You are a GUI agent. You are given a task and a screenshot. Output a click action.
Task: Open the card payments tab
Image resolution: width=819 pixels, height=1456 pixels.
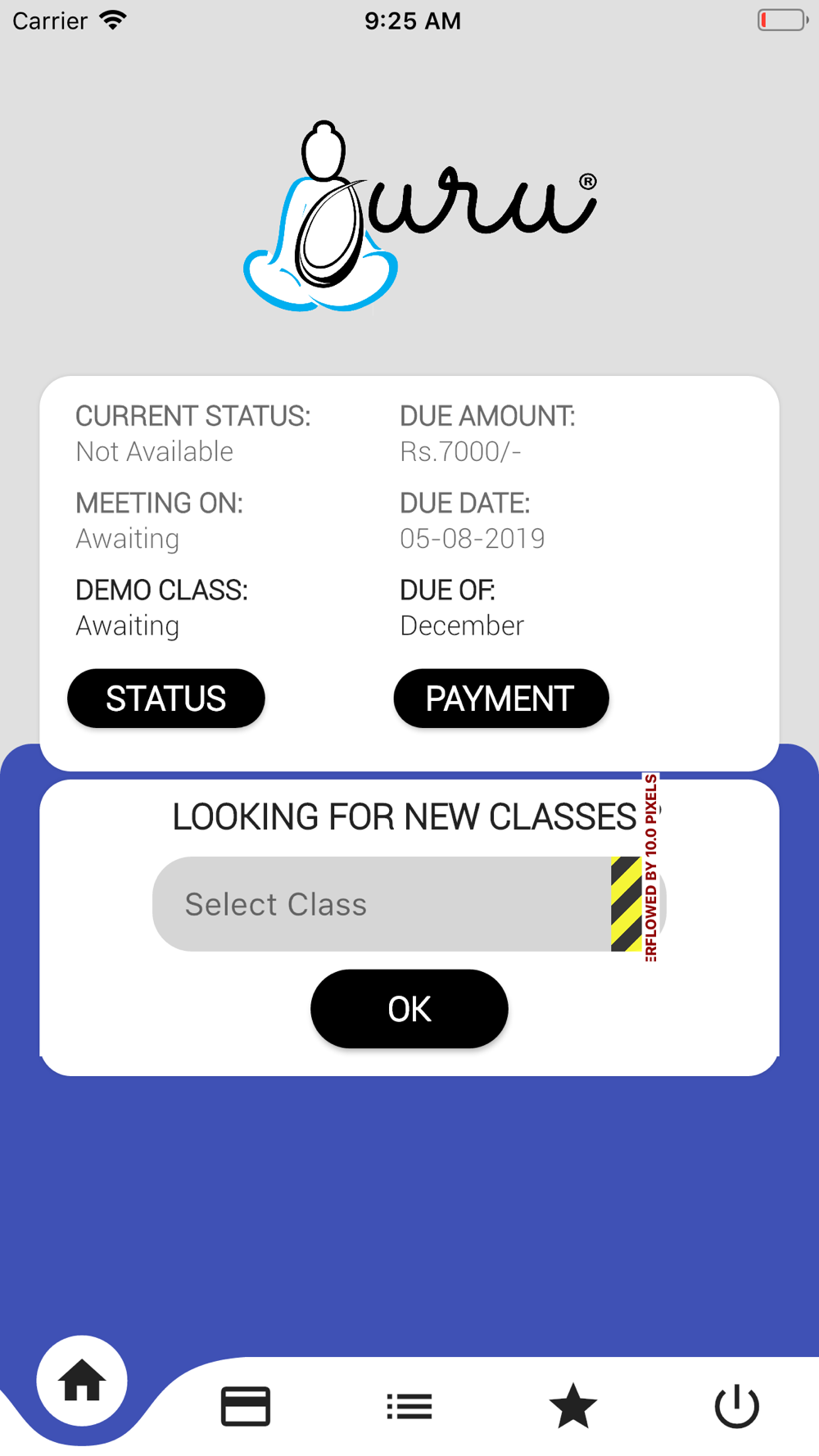(246, 1406)
